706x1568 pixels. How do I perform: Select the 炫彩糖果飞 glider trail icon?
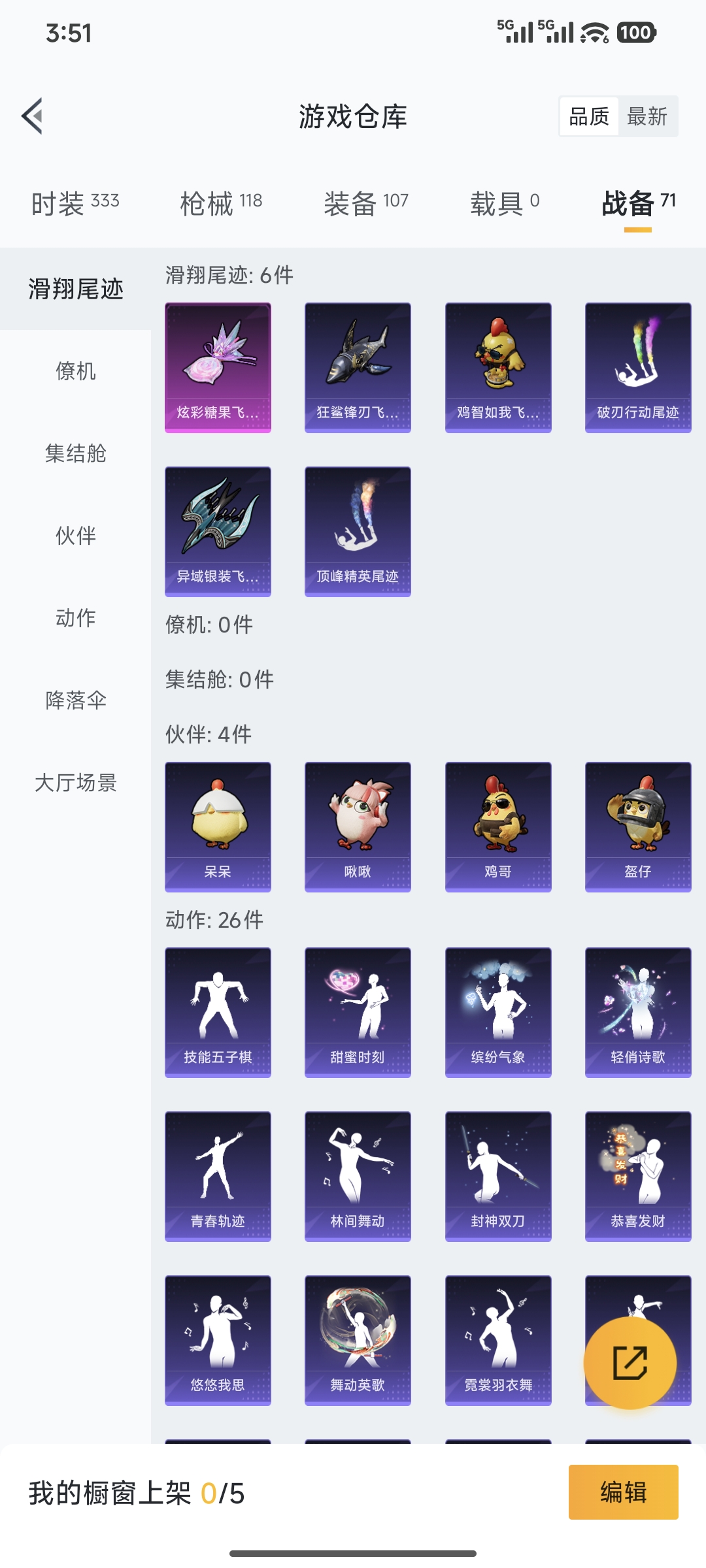217,366
